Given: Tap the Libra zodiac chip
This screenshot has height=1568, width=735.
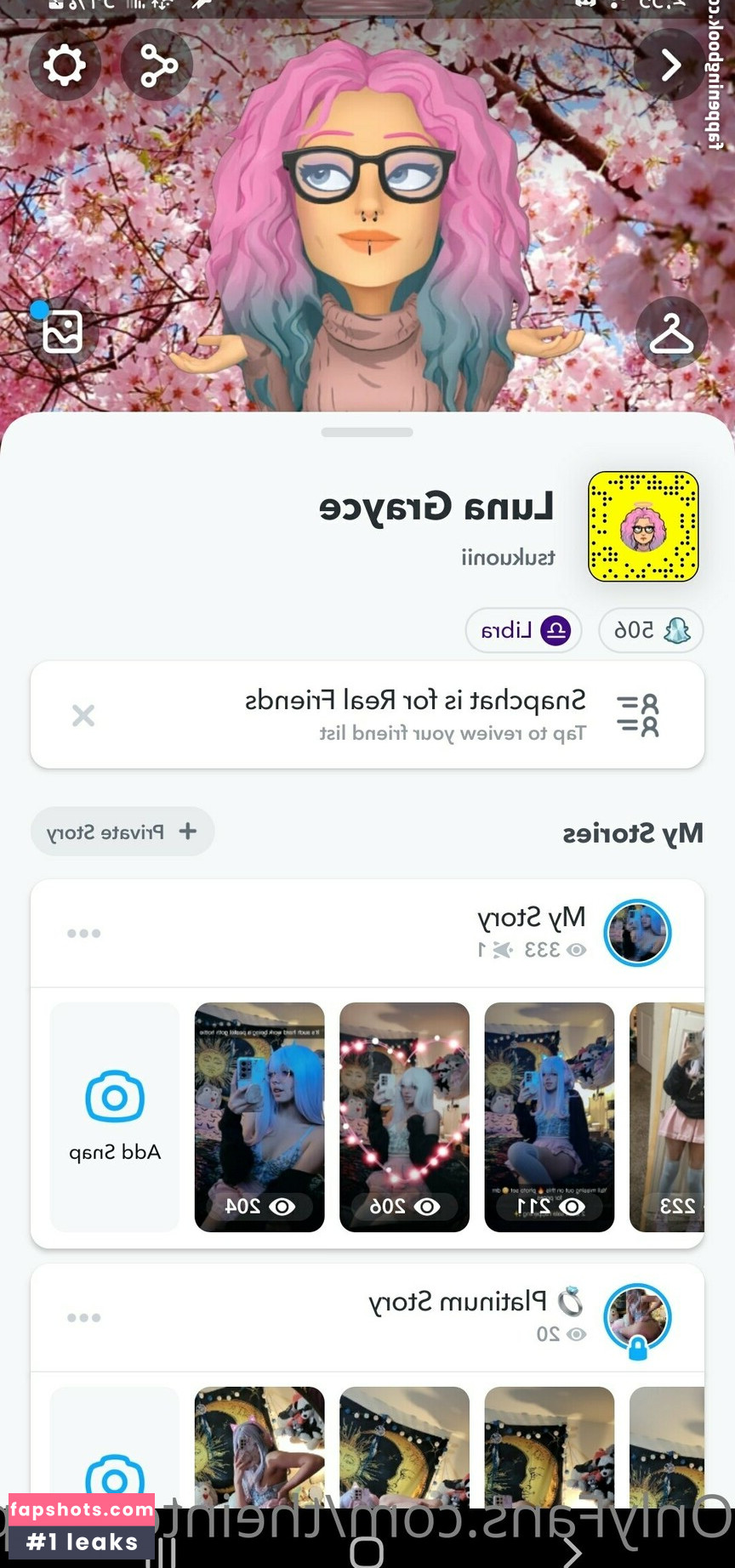Looking at the screenshot, I should [523, 631].
